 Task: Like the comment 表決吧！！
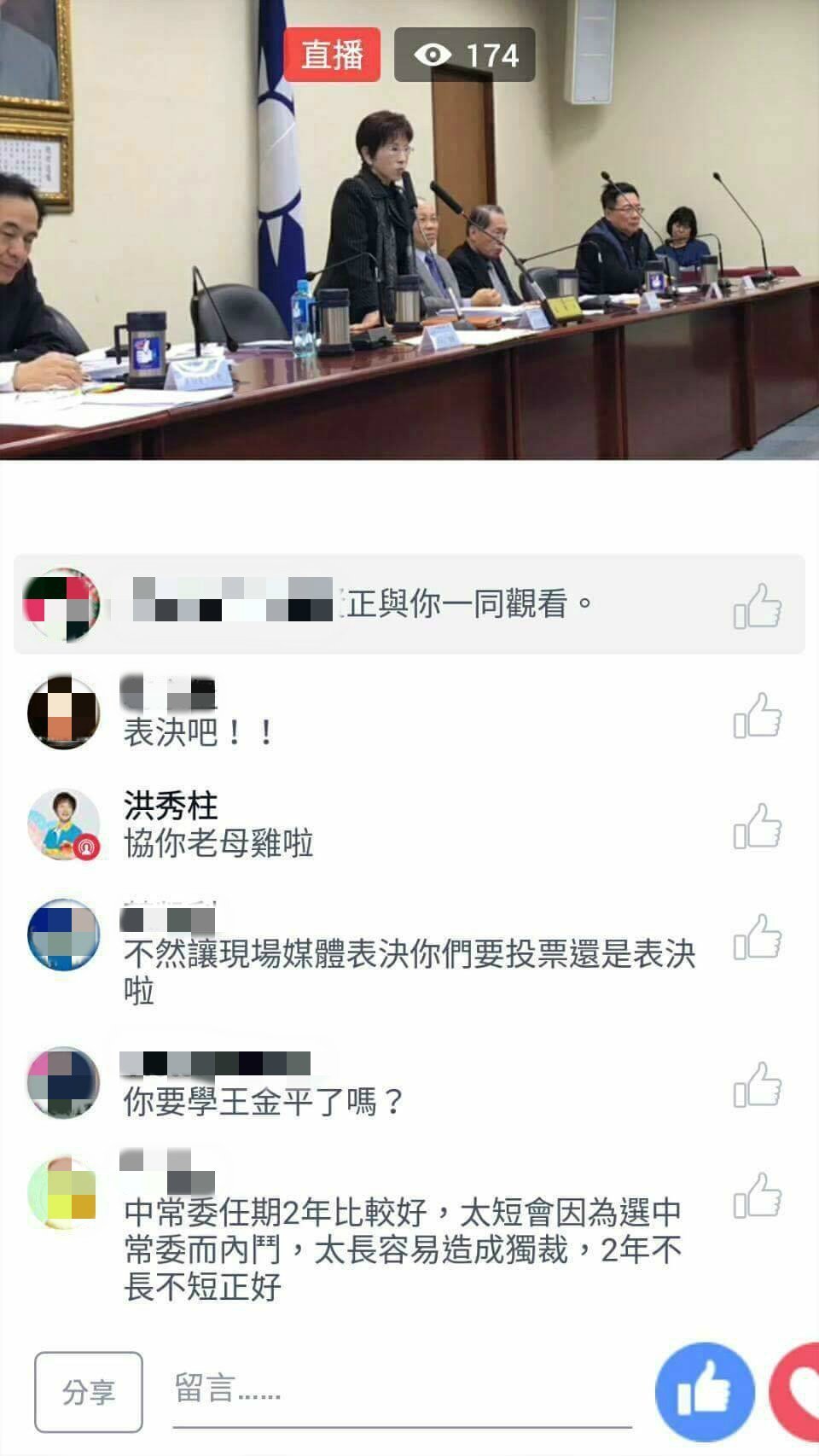click(x=758, y=715)
